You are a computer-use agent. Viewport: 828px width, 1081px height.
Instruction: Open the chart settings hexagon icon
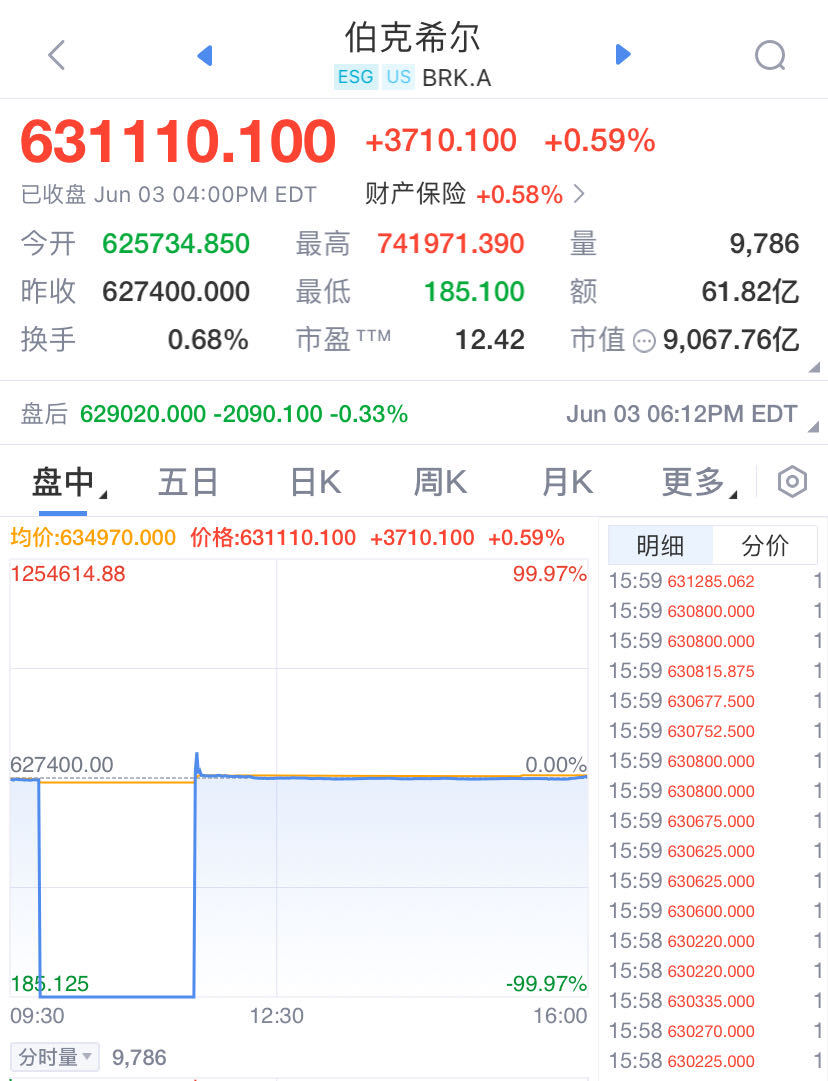(792, 482)
